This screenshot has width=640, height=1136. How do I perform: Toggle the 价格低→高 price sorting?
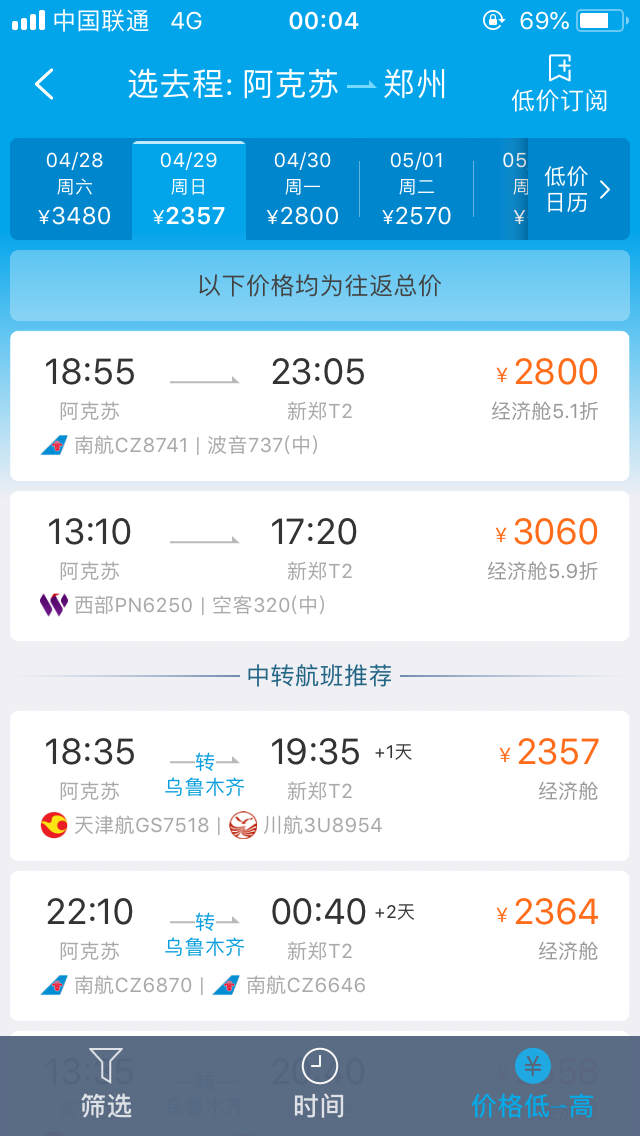pos(532,1085)
